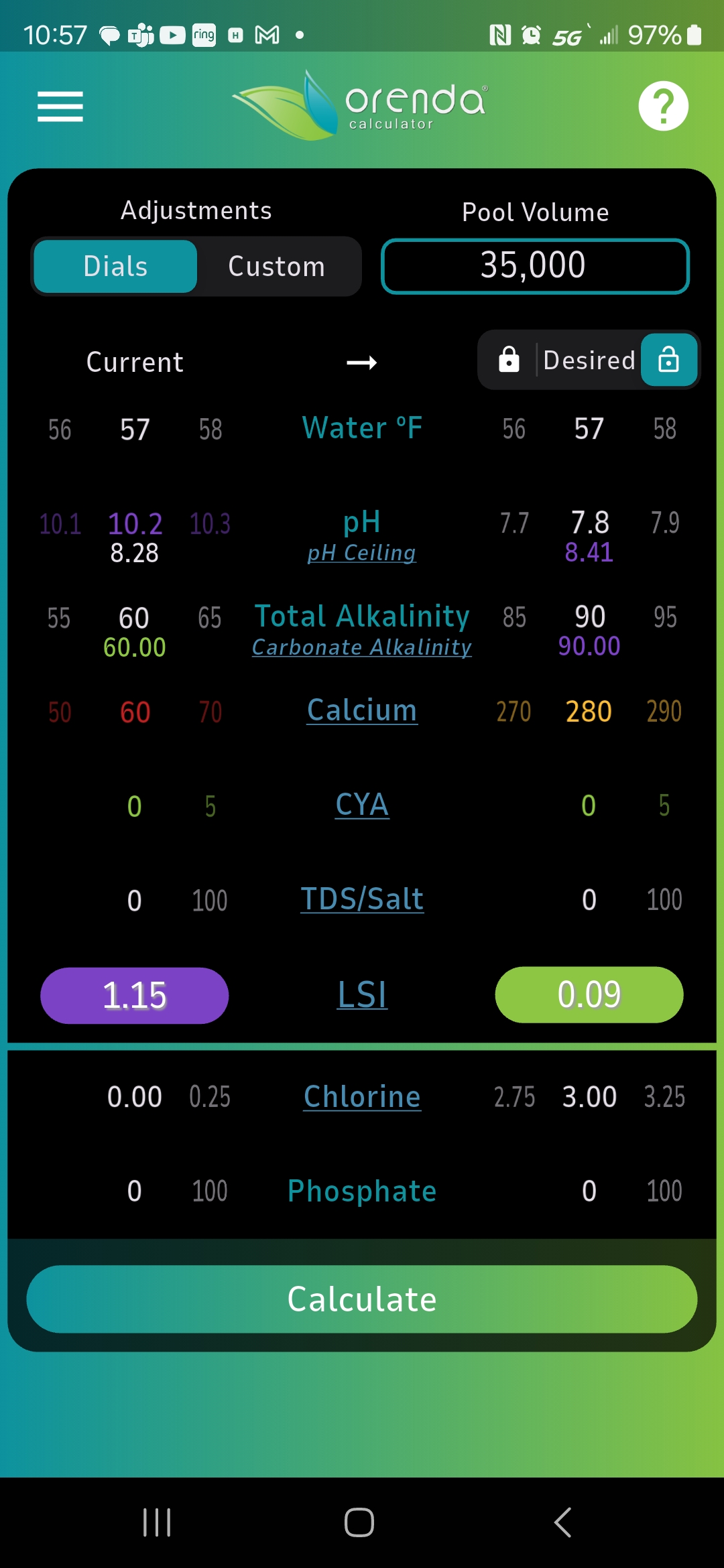Tap the teal open-lock icon beside Desired
This screenshot has height=1568, width=724.
tap(669, 360)
